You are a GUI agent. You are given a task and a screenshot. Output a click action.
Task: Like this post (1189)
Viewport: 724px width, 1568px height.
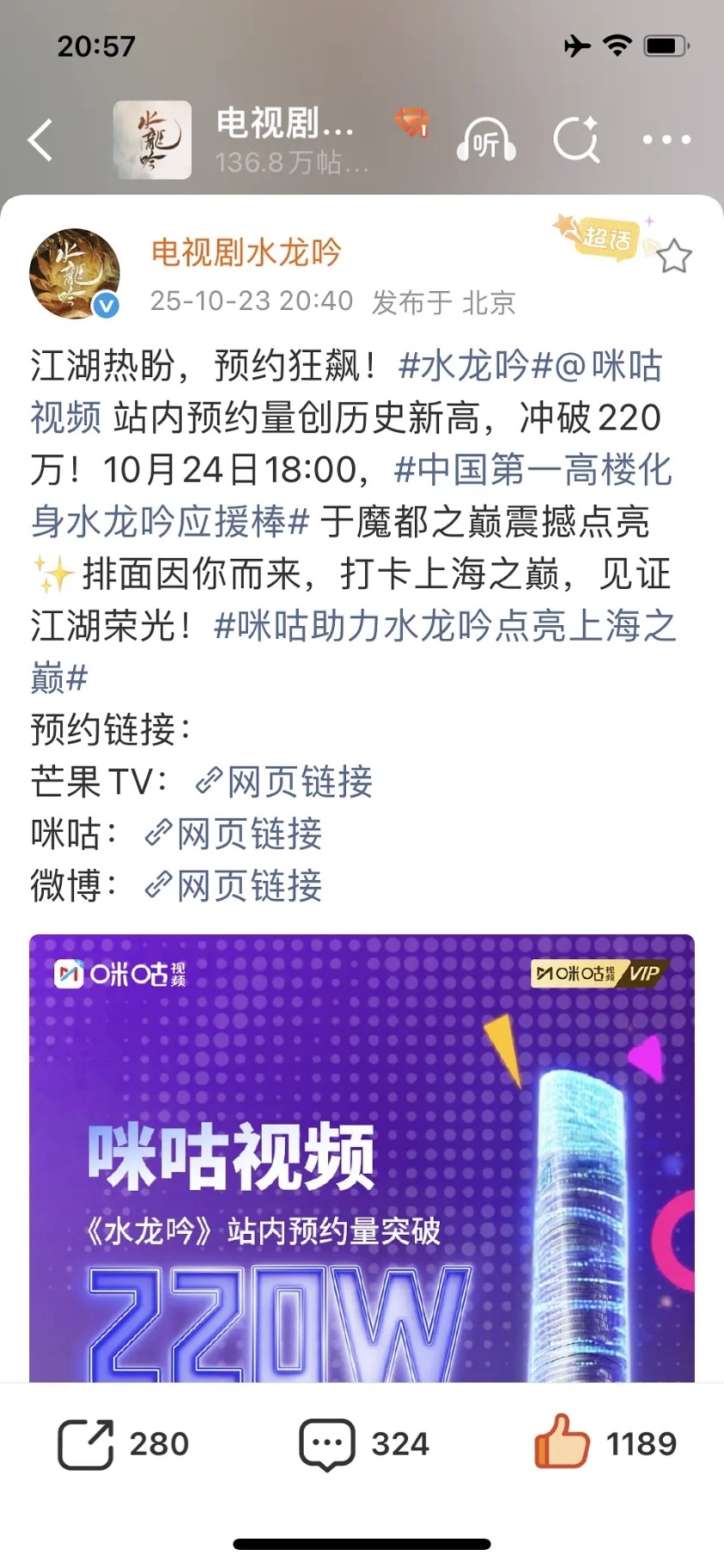605,1444
